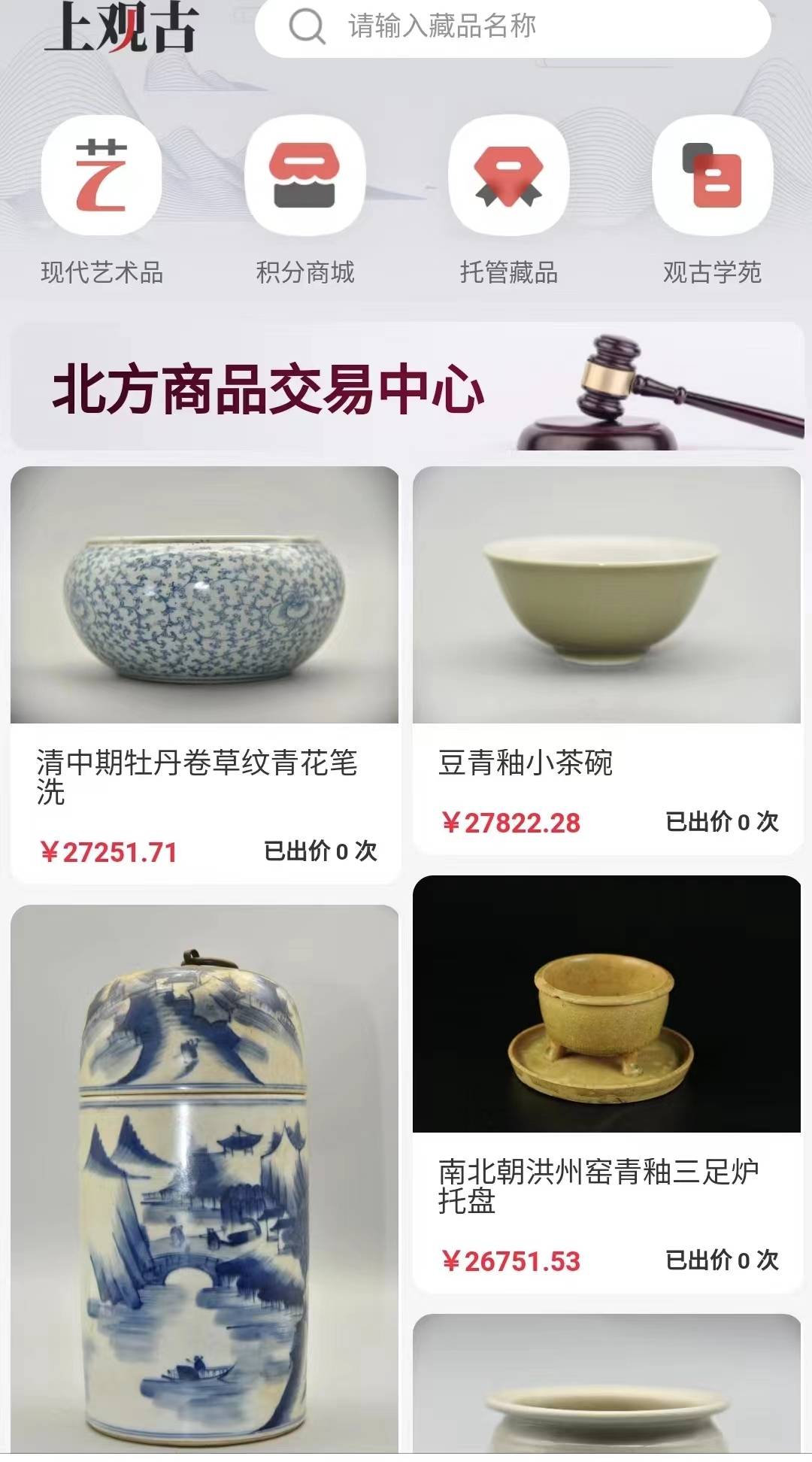Select 南北朝洪州窑青釉三足炉托盘 card
Image resolution: width=812 pixels, height=1462 pixels.
[607, 1081]
